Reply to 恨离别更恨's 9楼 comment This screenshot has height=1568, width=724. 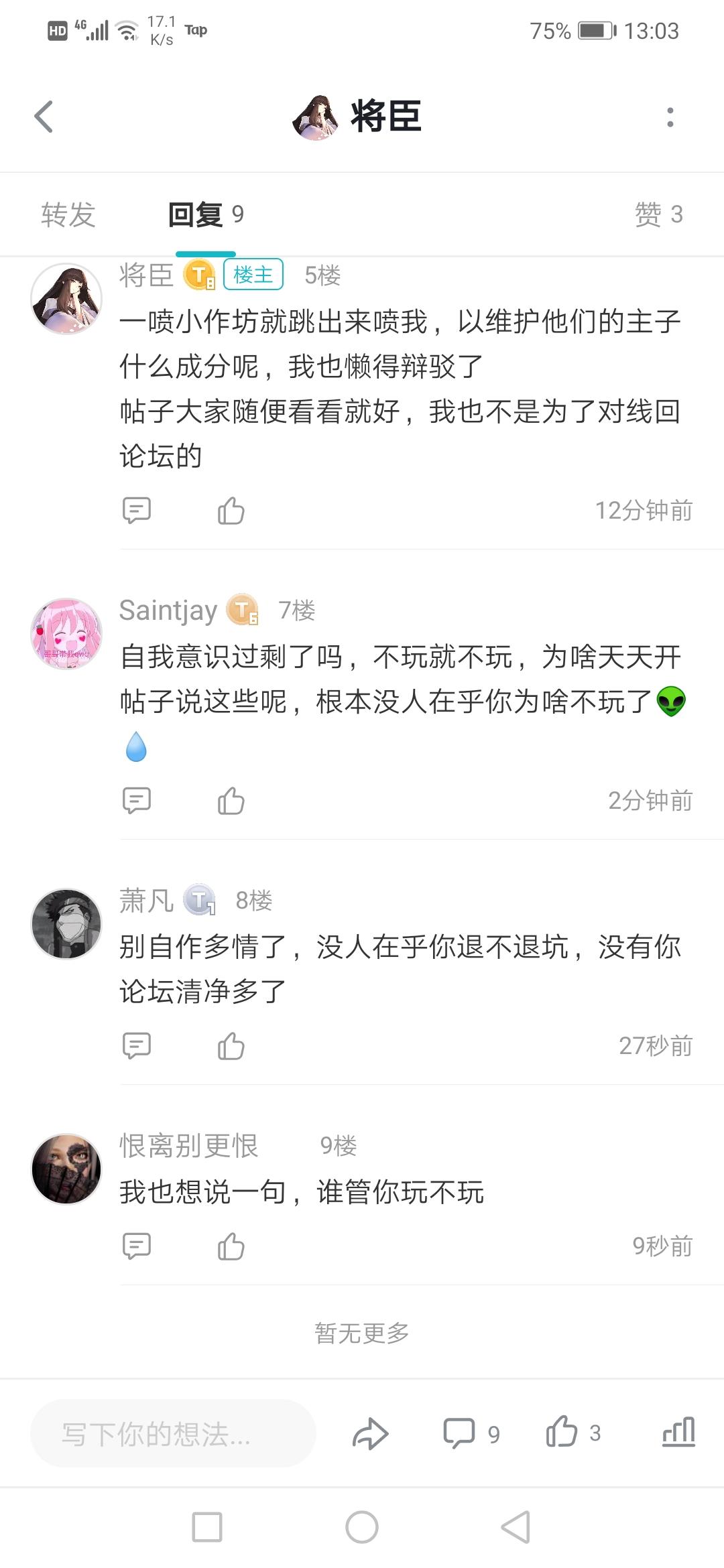point(137,1246)
